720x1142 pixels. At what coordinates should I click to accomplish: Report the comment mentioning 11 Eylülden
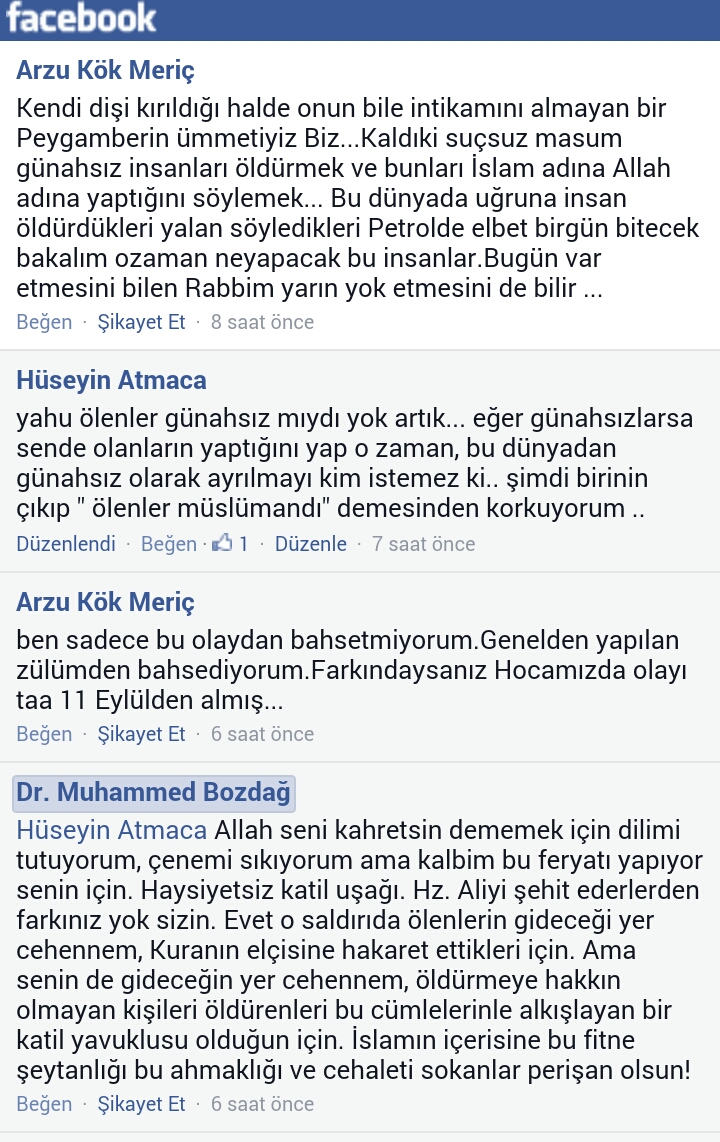click(x=141, y=734)
